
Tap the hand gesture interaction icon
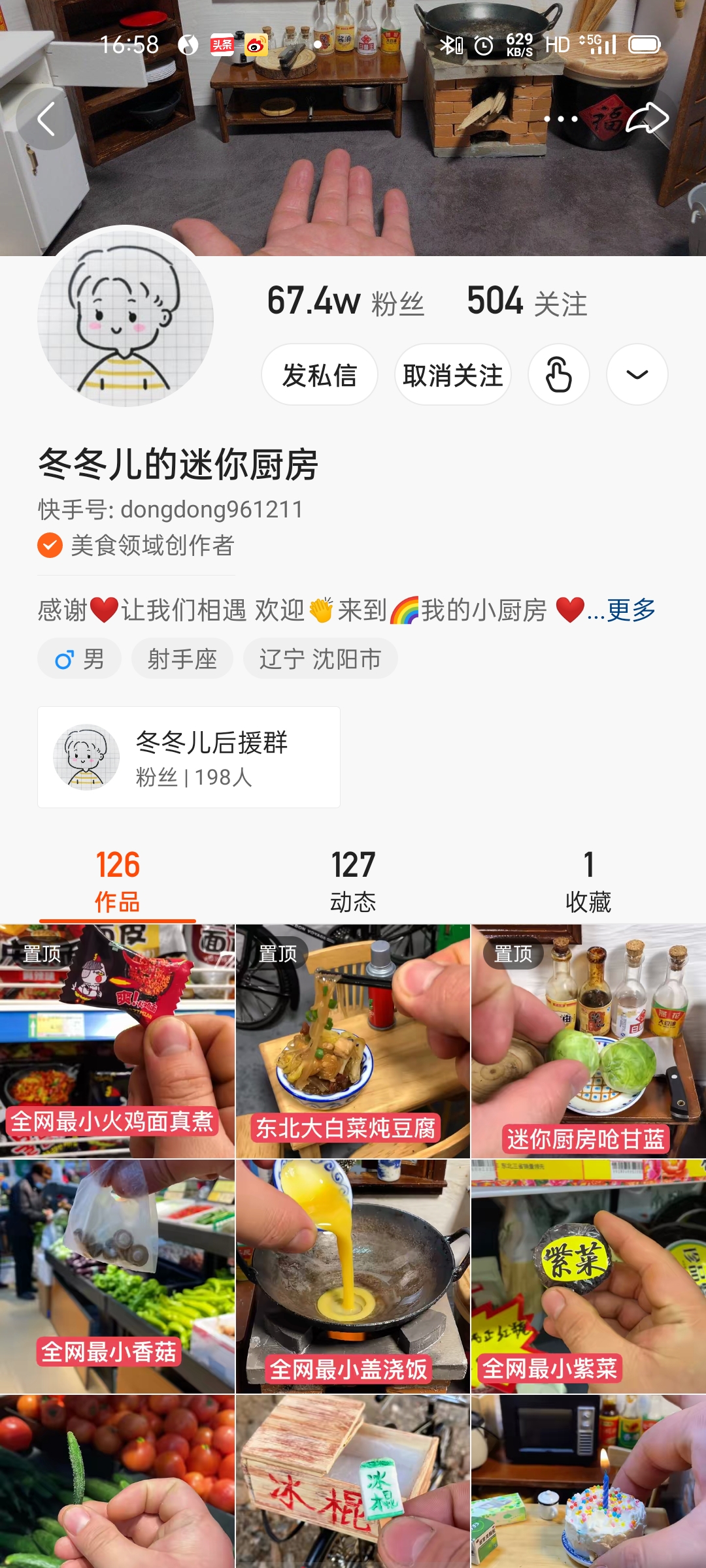pos(559,374)
